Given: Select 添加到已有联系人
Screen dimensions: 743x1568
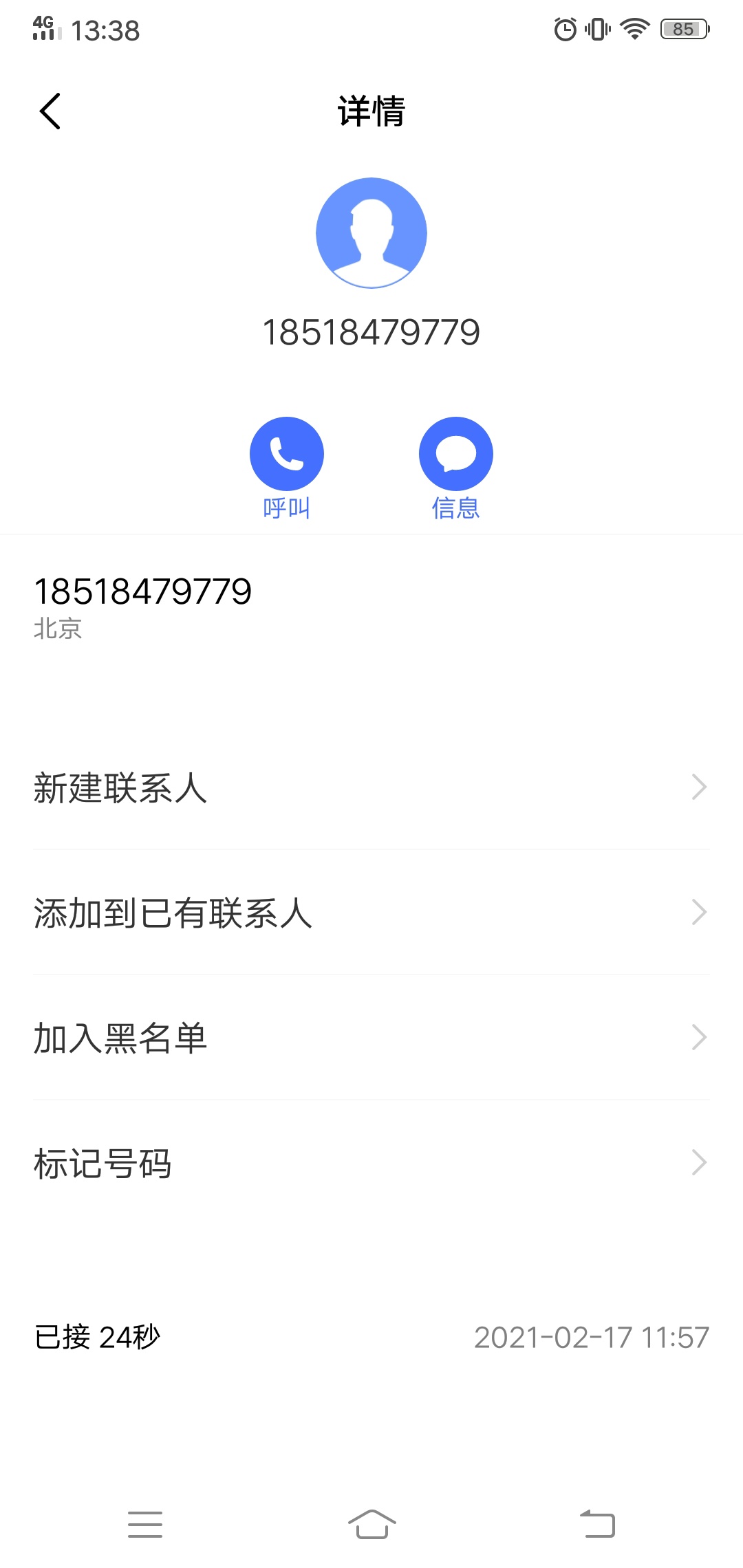Looking at the screenshot, I should 371,913.
